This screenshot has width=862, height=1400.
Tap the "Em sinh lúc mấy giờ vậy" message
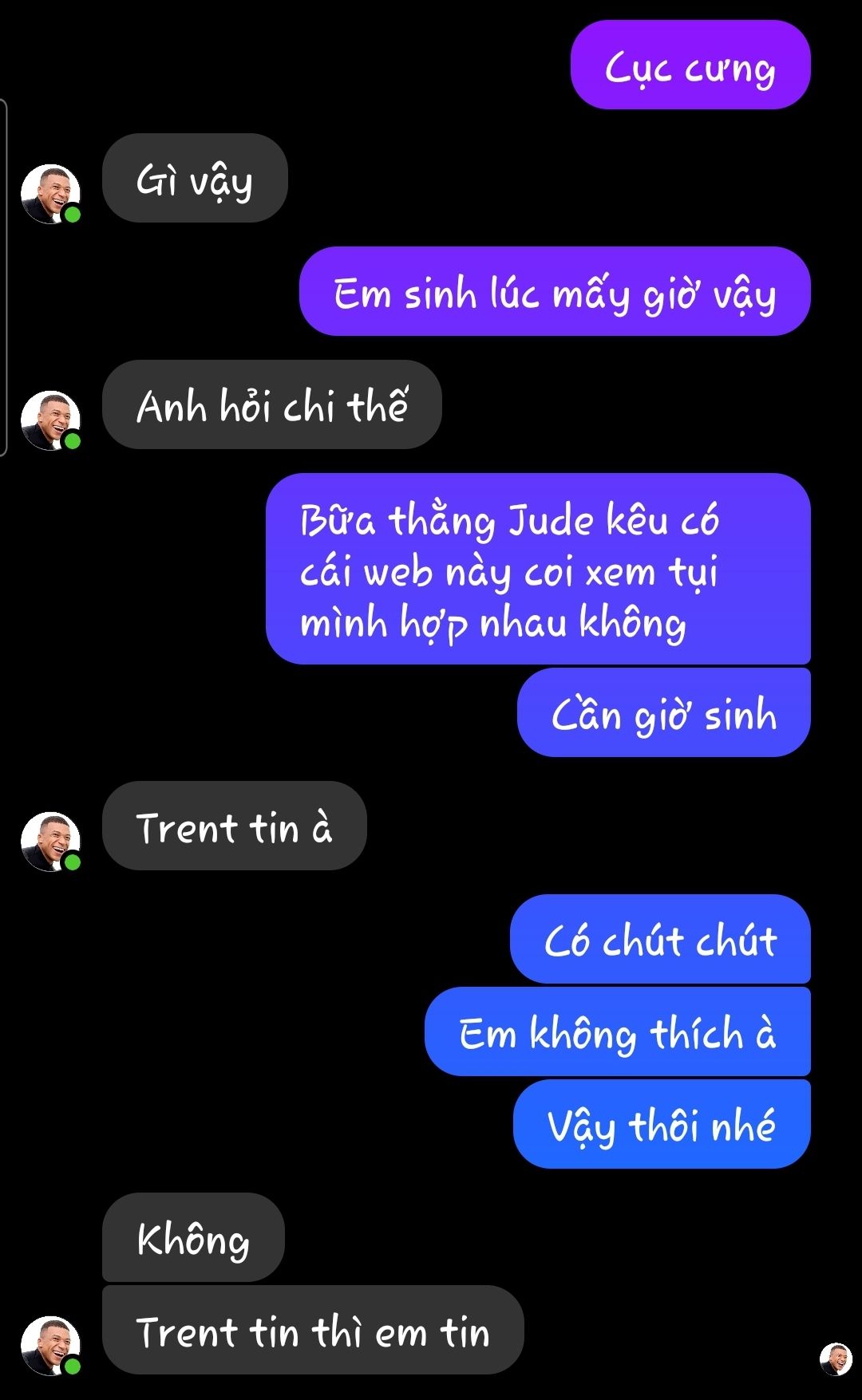555,292
